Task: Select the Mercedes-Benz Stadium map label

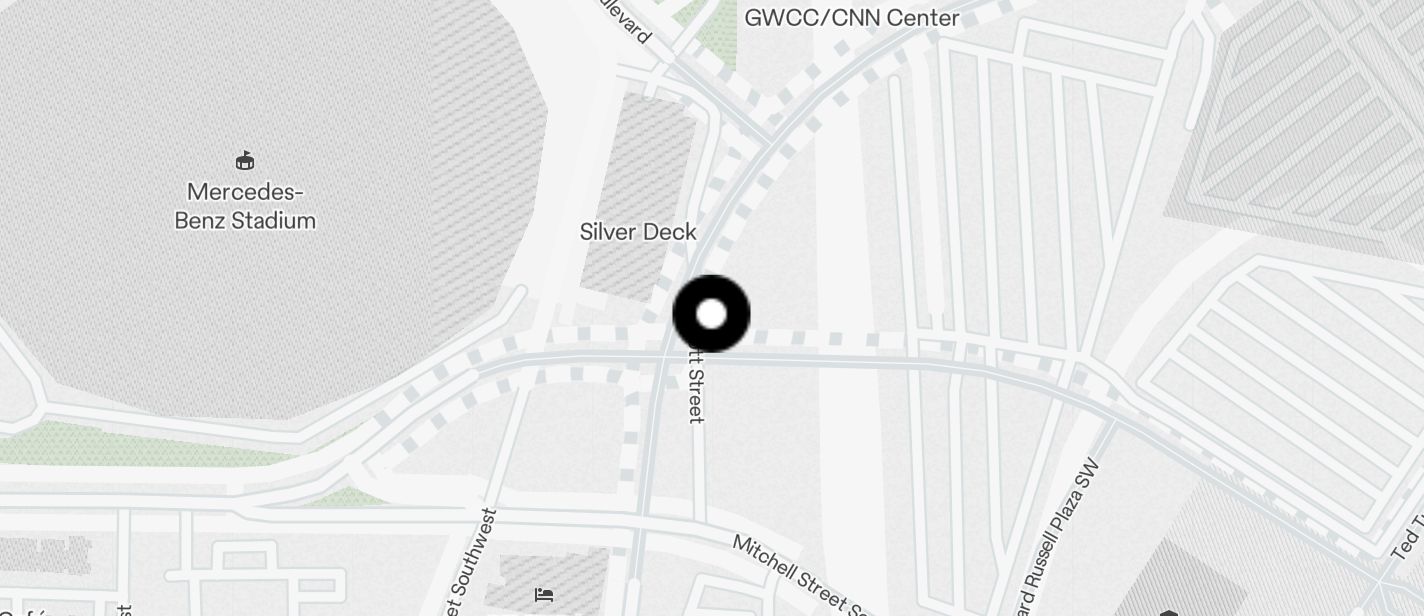Action: (245, 206)
